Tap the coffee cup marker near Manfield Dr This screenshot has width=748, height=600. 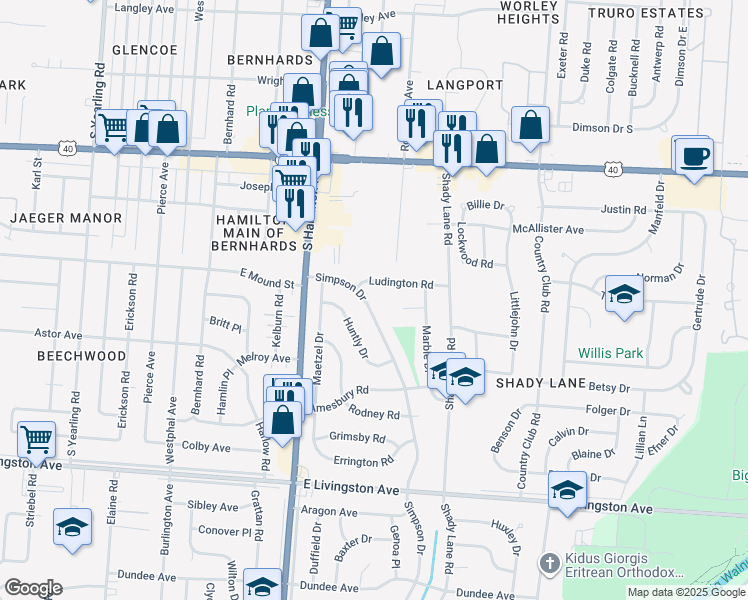(x=695, y=157)
